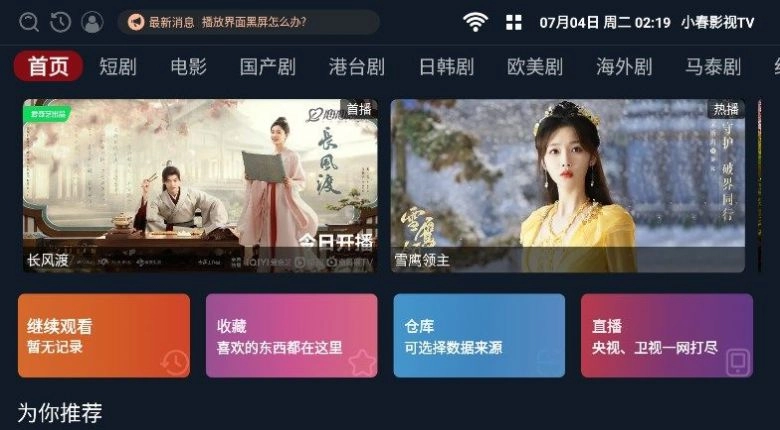
Task: Open the 港台剧 tab
Action: pos(356,67)
